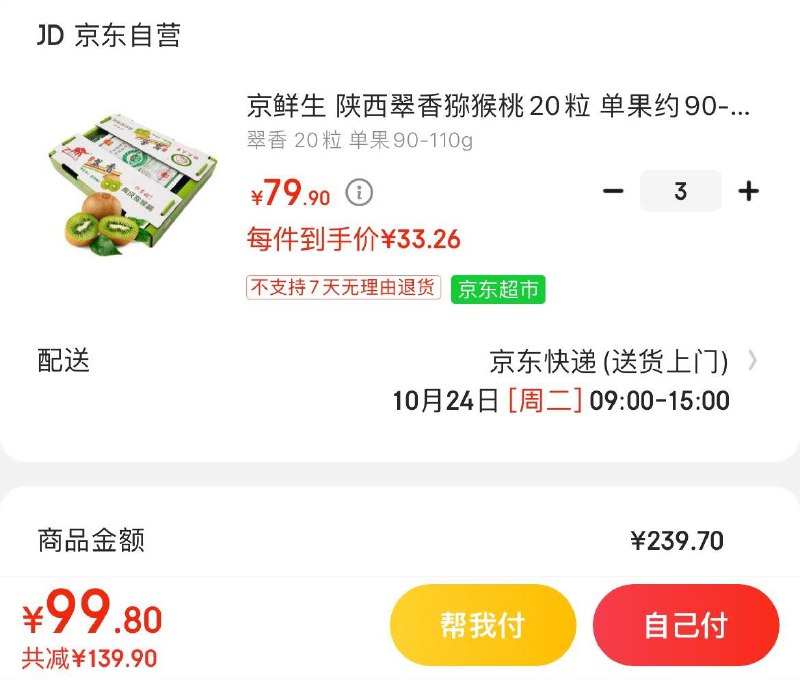Viewport: 800px width, 695px height.
Task: Pay yourself with 自己付 button
Action: click(x=685, y=626)
